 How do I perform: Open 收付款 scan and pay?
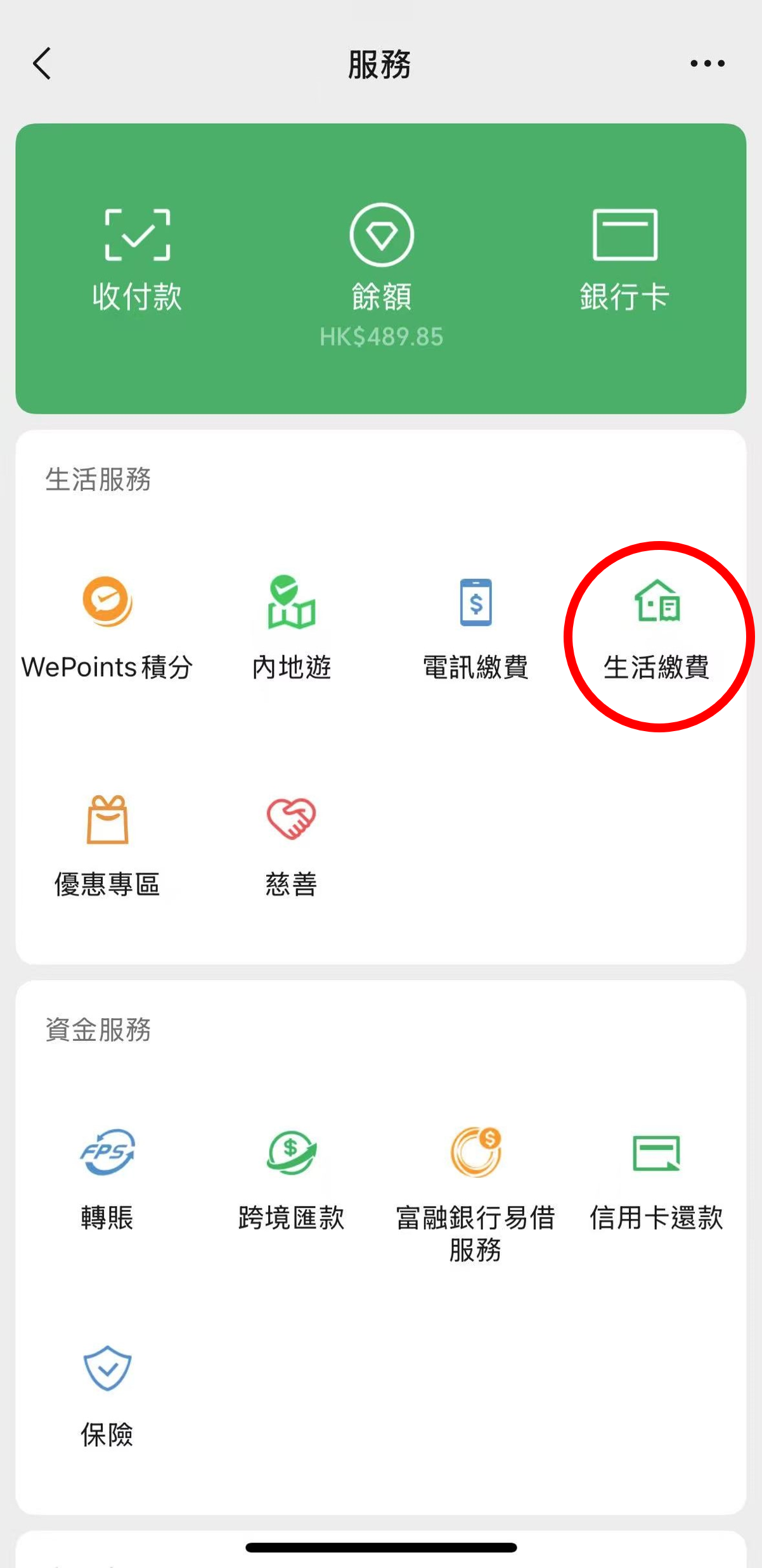pyautogui.click(x=137, y=260)
